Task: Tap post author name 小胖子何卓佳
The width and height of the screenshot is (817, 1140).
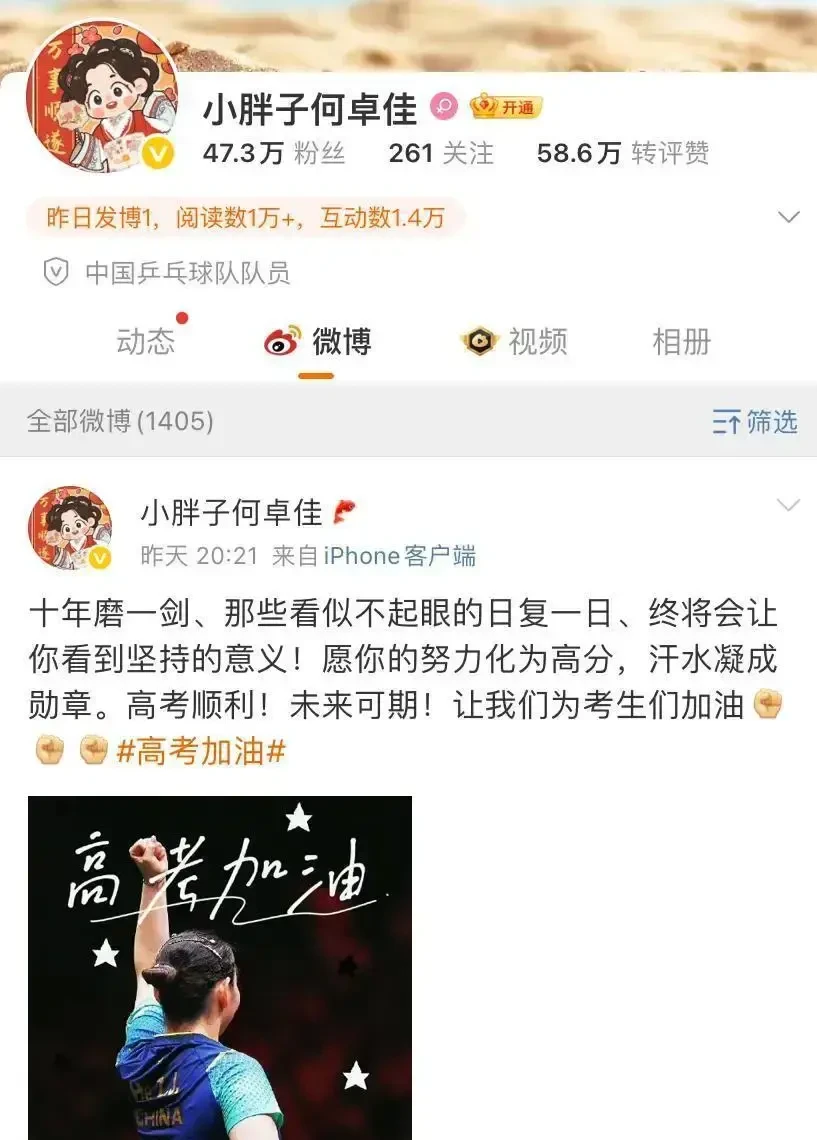Action: tap(231, 513)
